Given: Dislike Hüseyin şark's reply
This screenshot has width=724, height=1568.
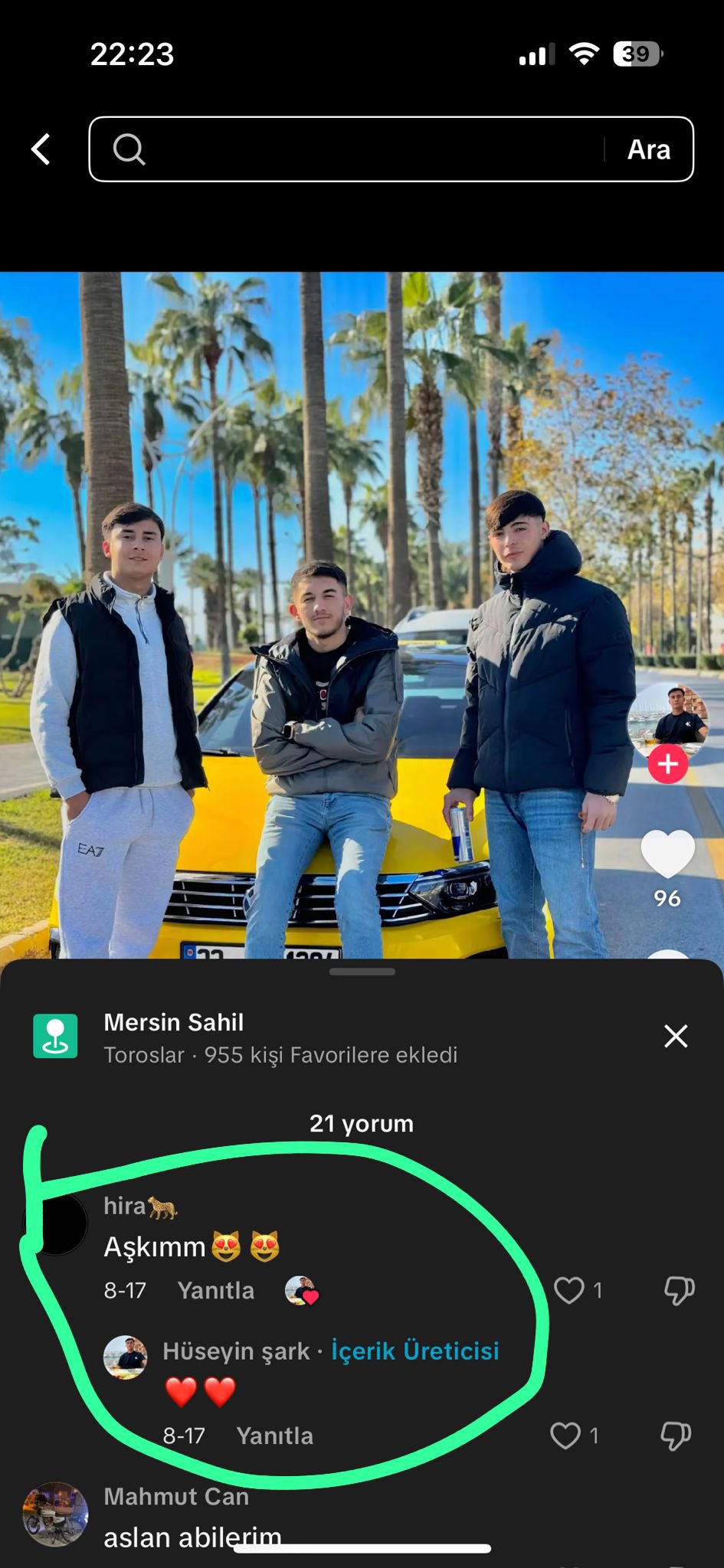Looking at the screenshot, I should (676, 1436).
